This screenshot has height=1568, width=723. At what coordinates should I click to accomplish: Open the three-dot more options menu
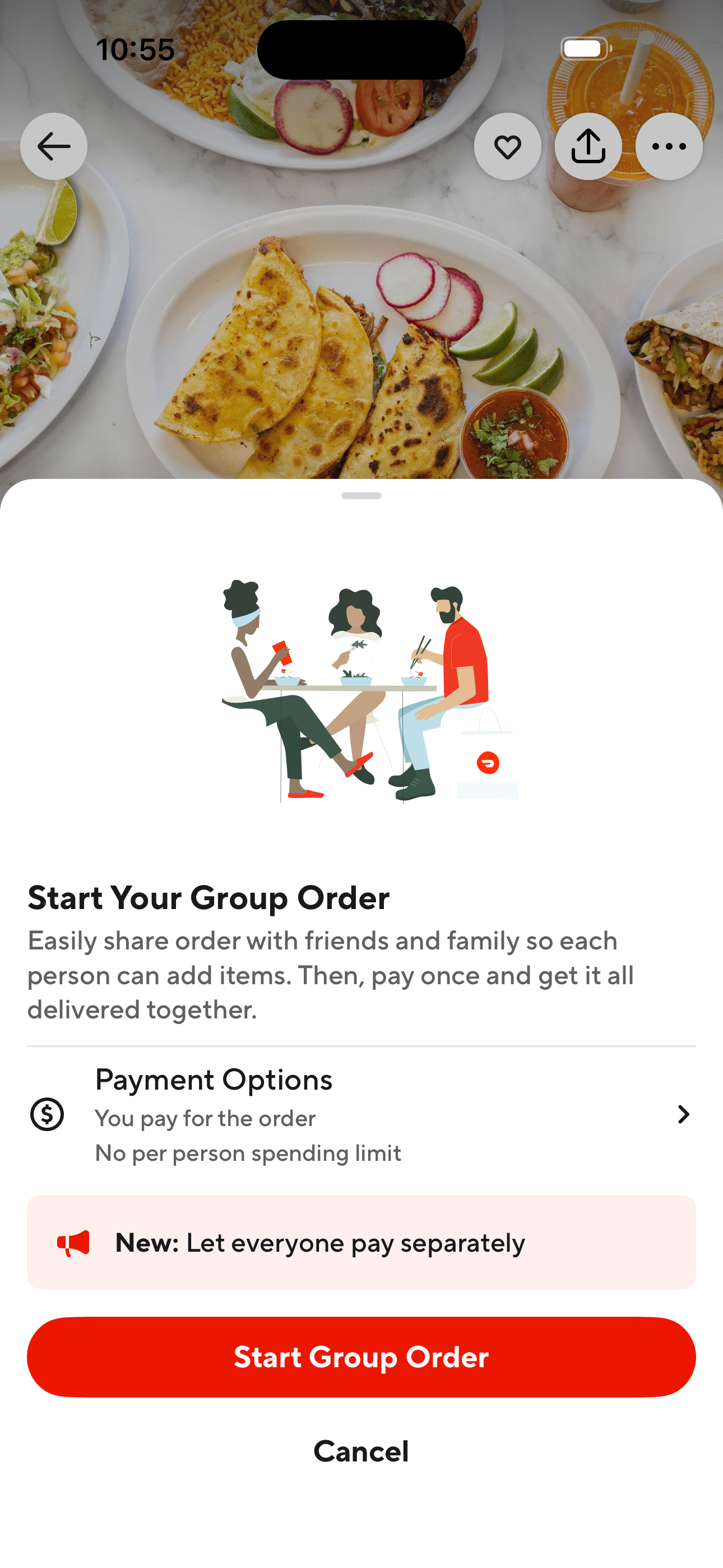click(668, 146)
